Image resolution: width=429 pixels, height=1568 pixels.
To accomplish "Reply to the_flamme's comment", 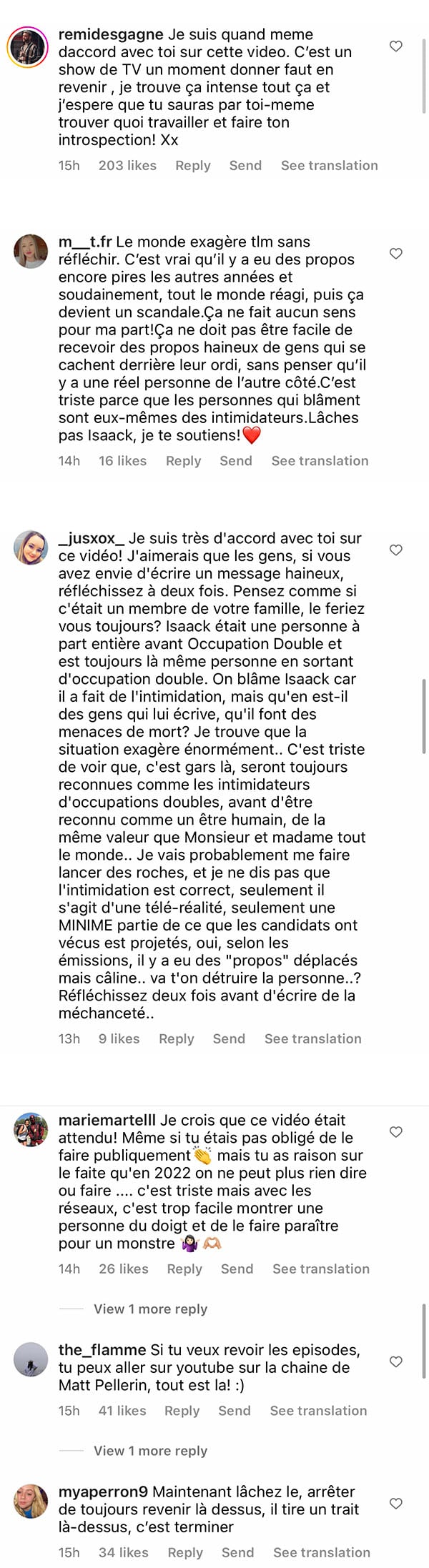I will tap(182, 1410).
